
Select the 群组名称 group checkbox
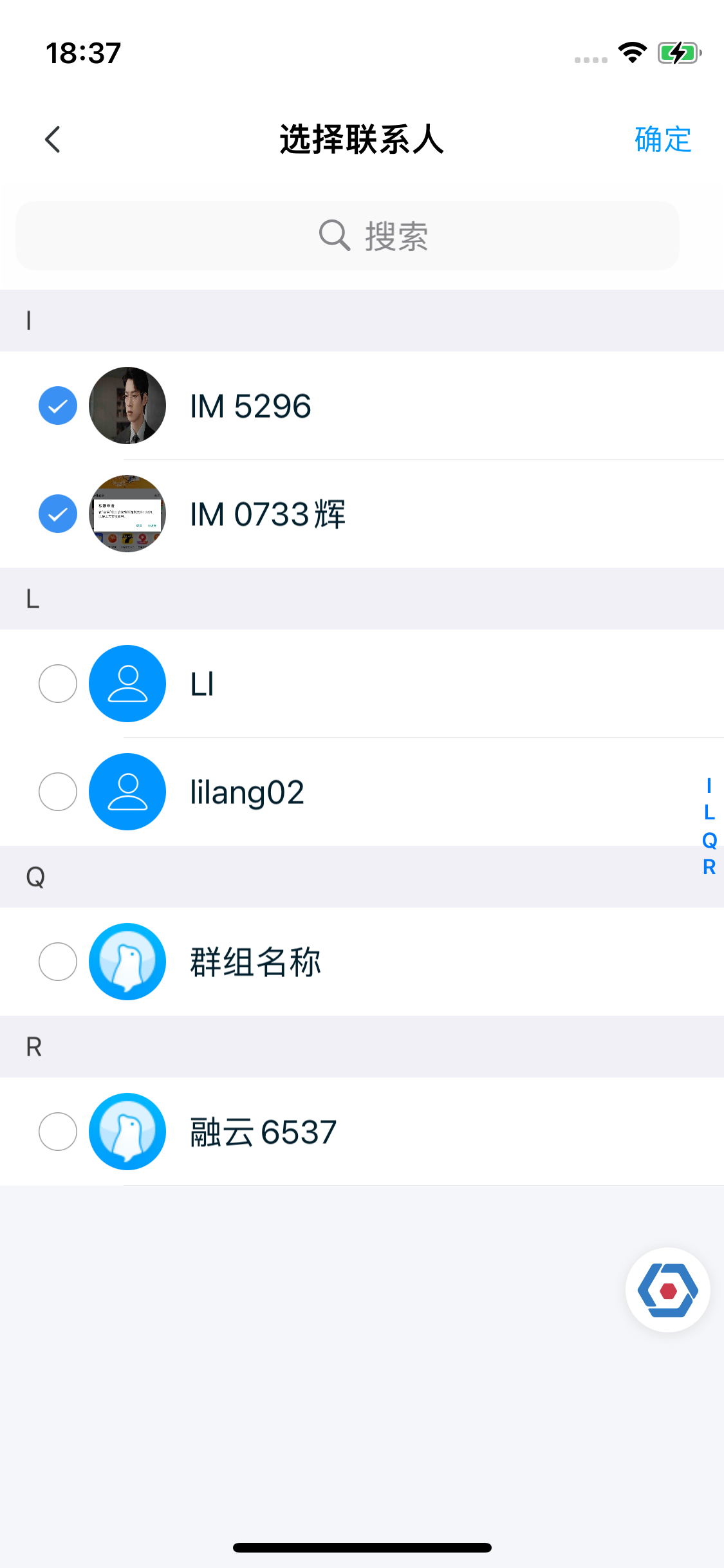tap(57, 961)
